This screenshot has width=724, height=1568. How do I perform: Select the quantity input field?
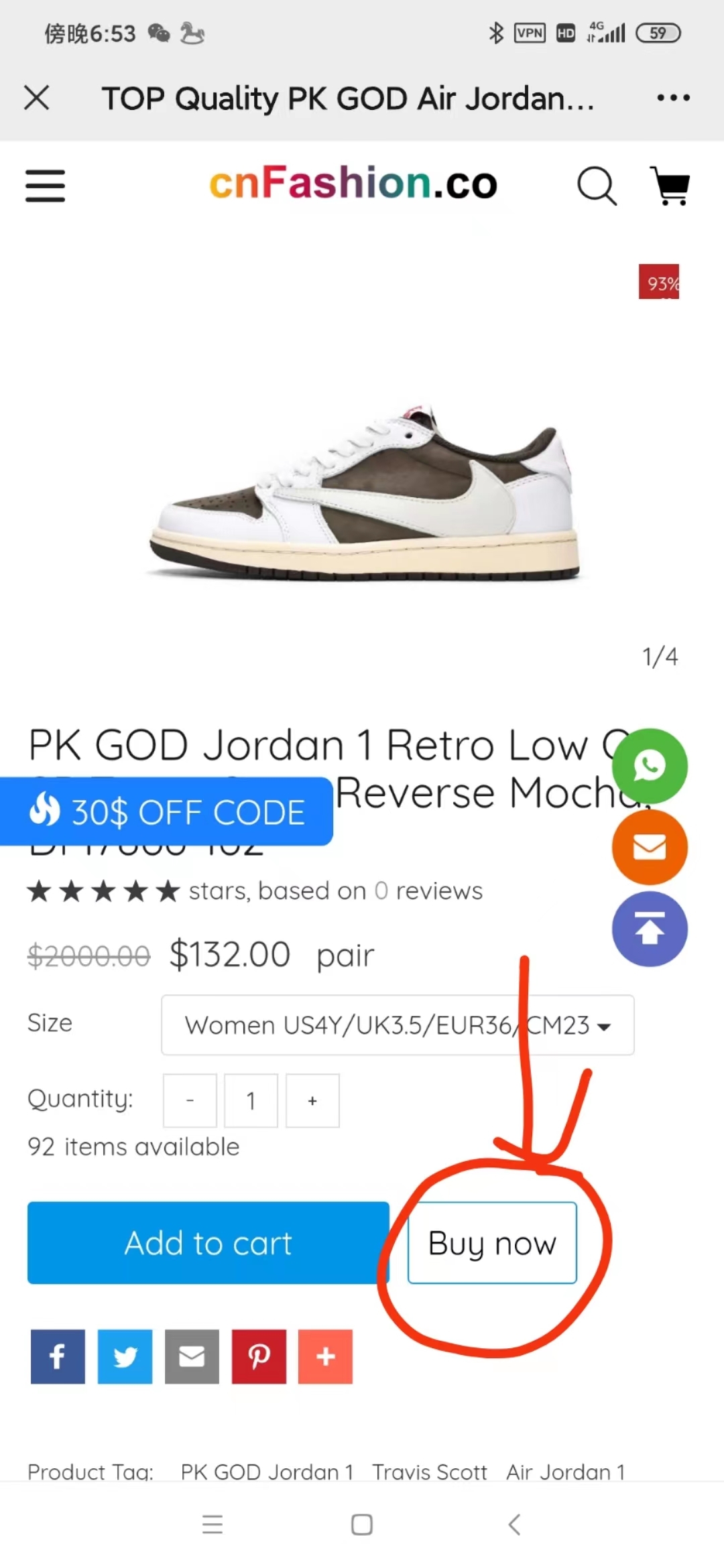tap(251, 1100)
